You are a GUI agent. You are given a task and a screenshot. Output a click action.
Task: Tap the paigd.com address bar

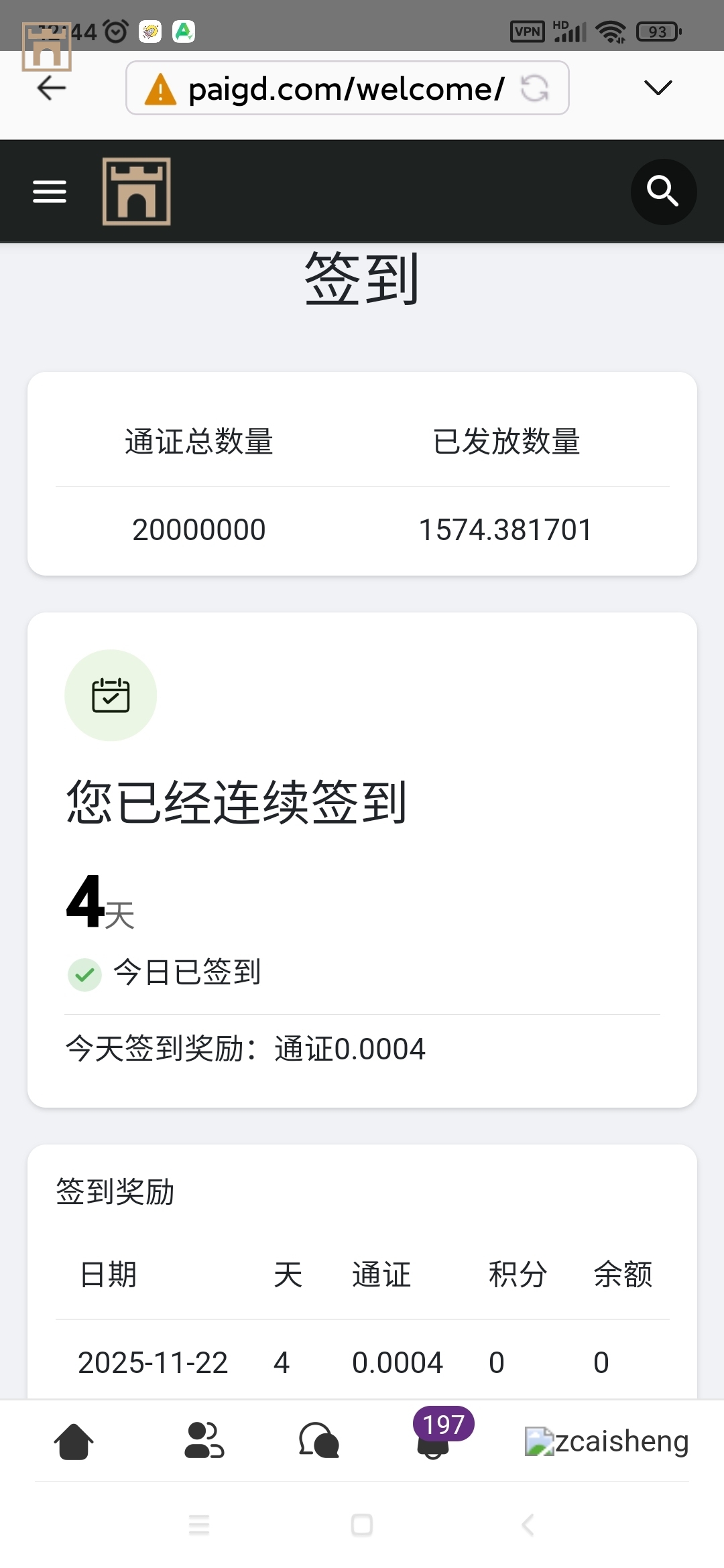click(335, 88)
